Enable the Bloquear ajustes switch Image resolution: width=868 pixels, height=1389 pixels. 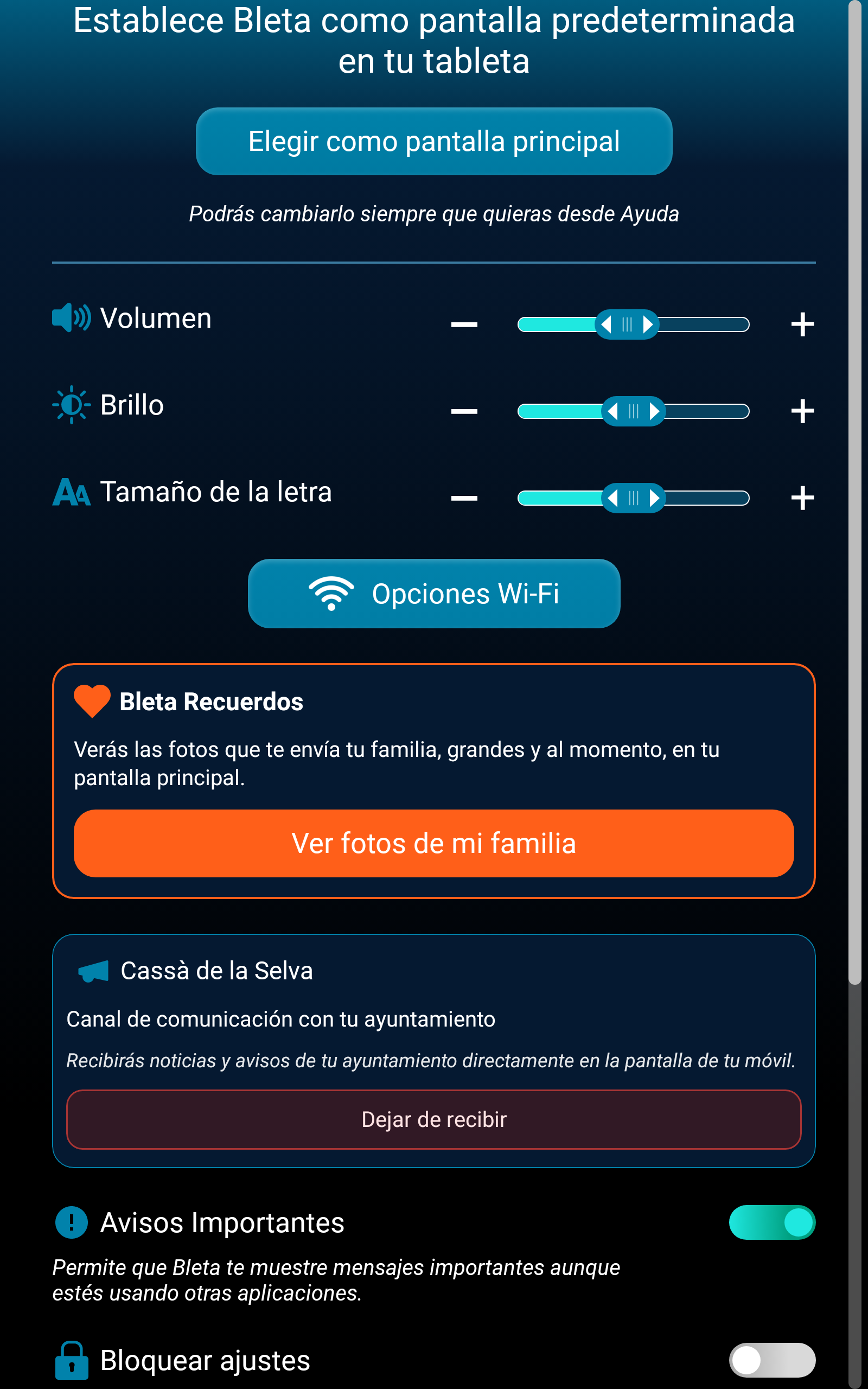(x=771, y=1360)
